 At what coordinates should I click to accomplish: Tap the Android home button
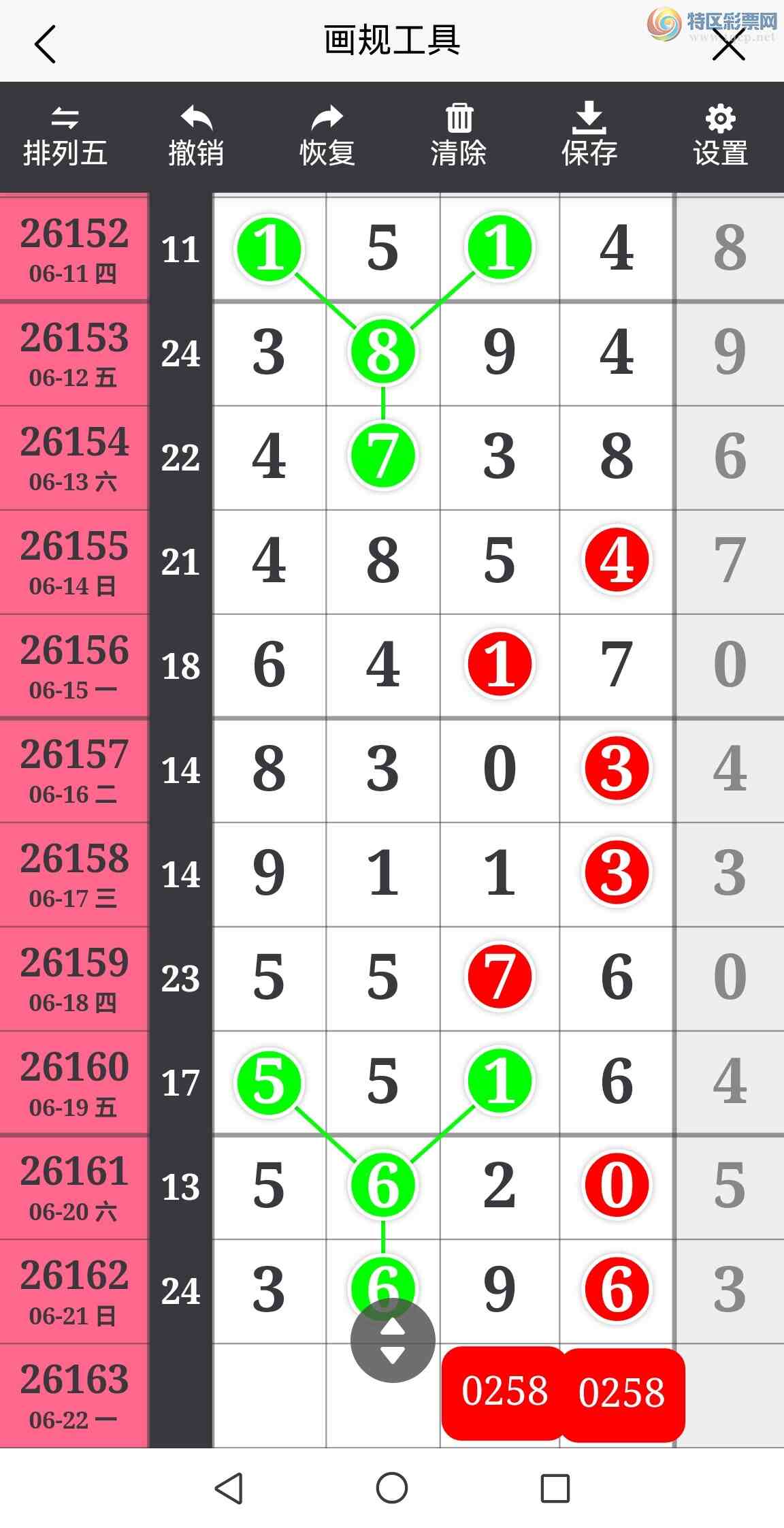click(x=392, y=1489)
